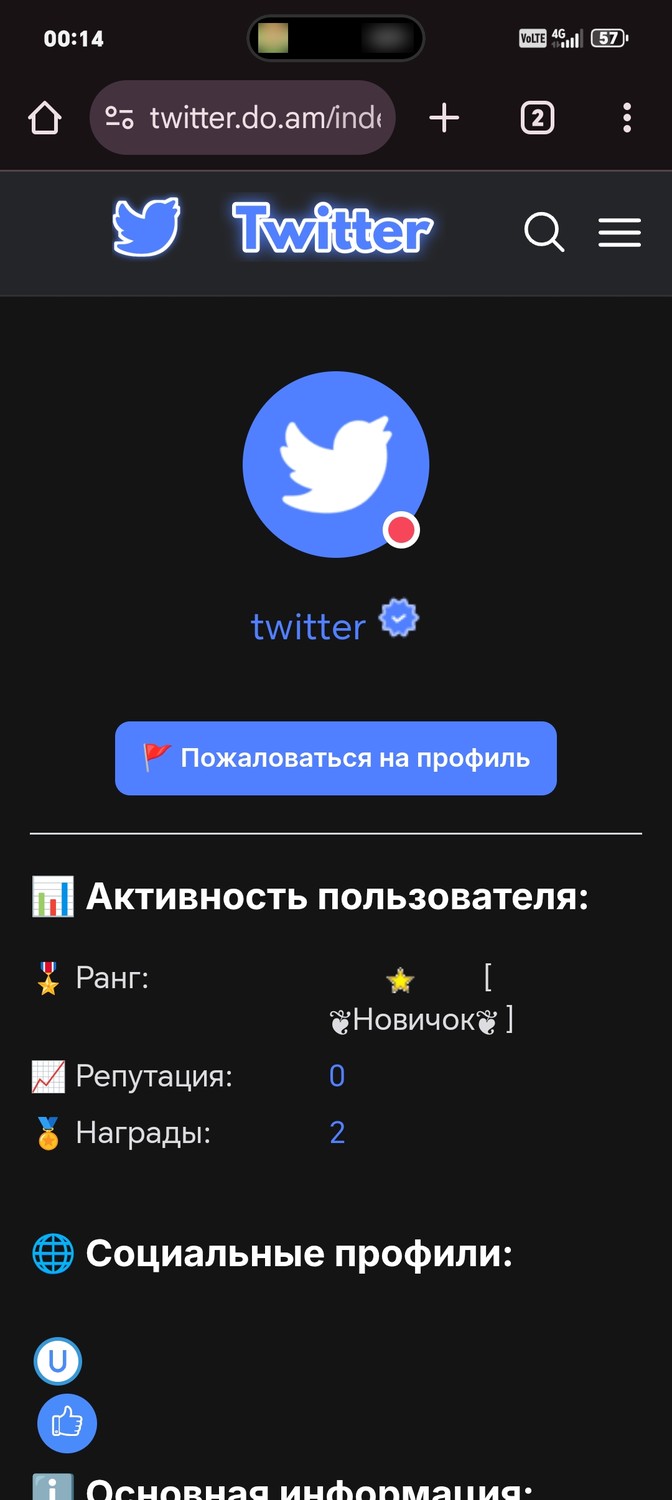
Task: Open the tab switcher
Action: coord(537,118)
